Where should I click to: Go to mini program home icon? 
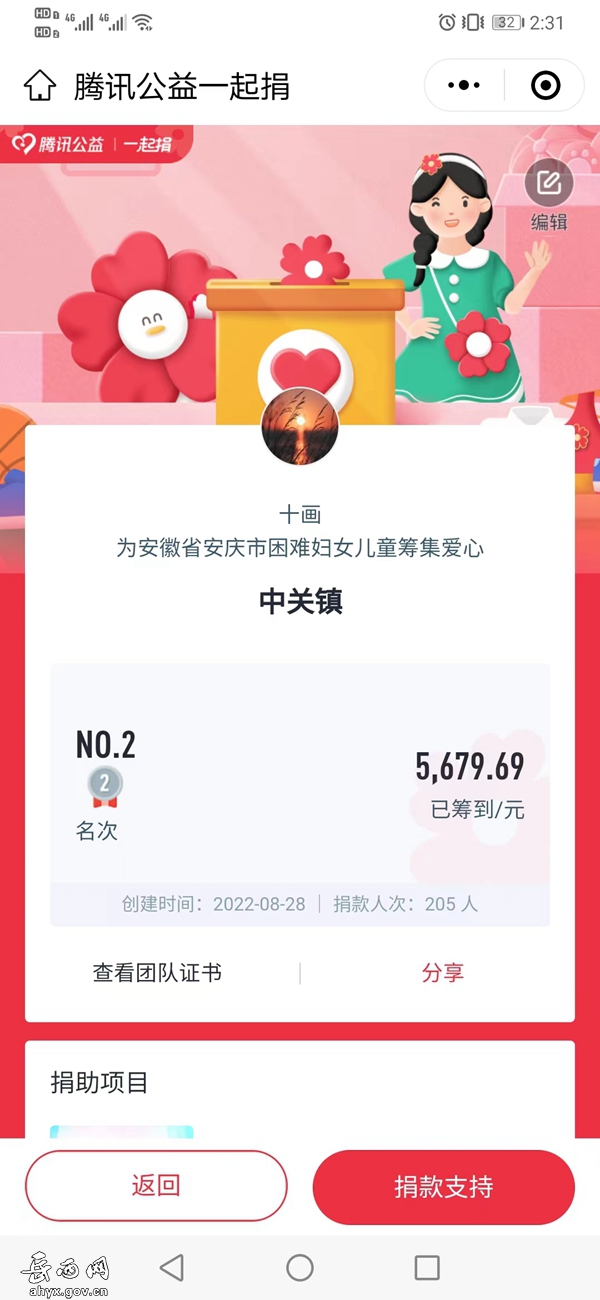tap(40, 86)
